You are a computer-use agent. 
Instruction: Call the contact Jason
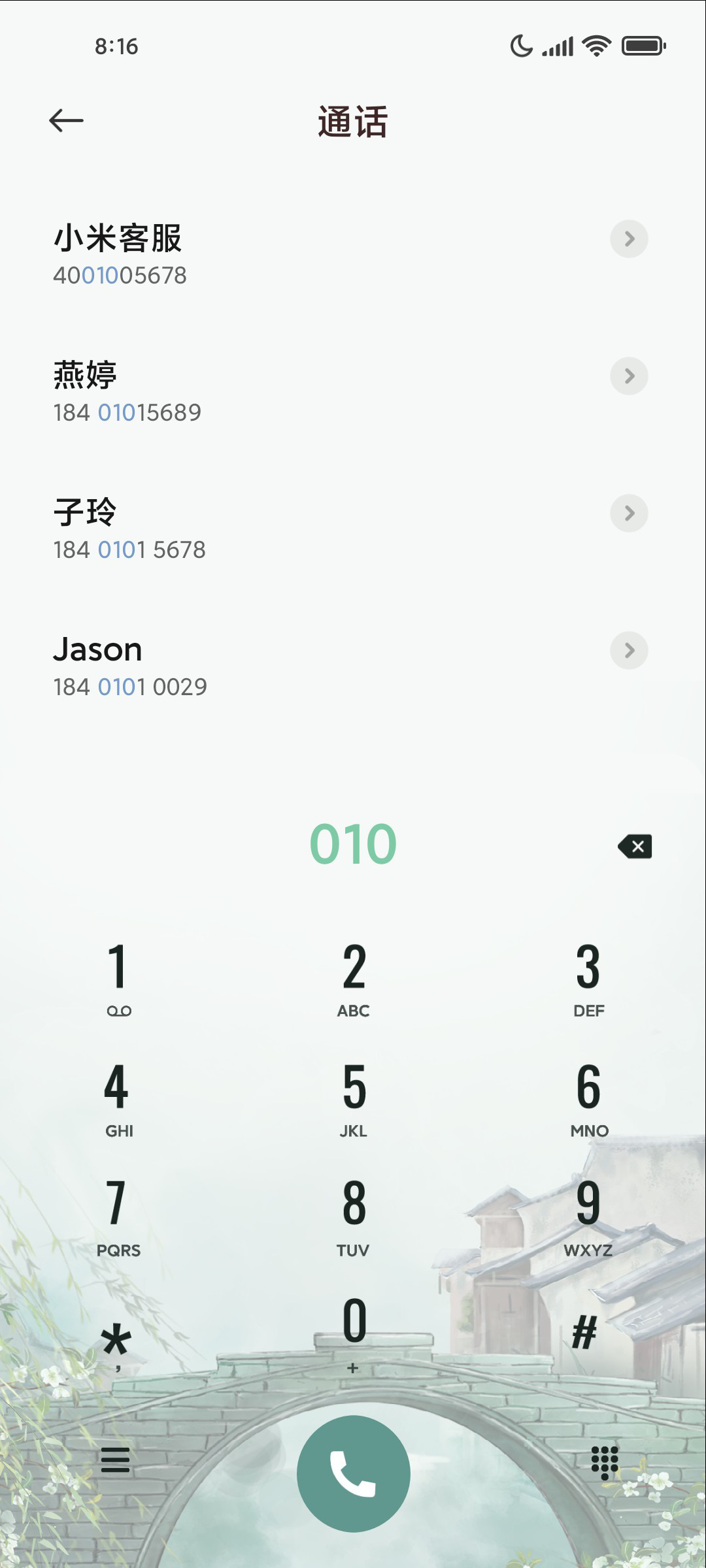(x=261, y=666)
